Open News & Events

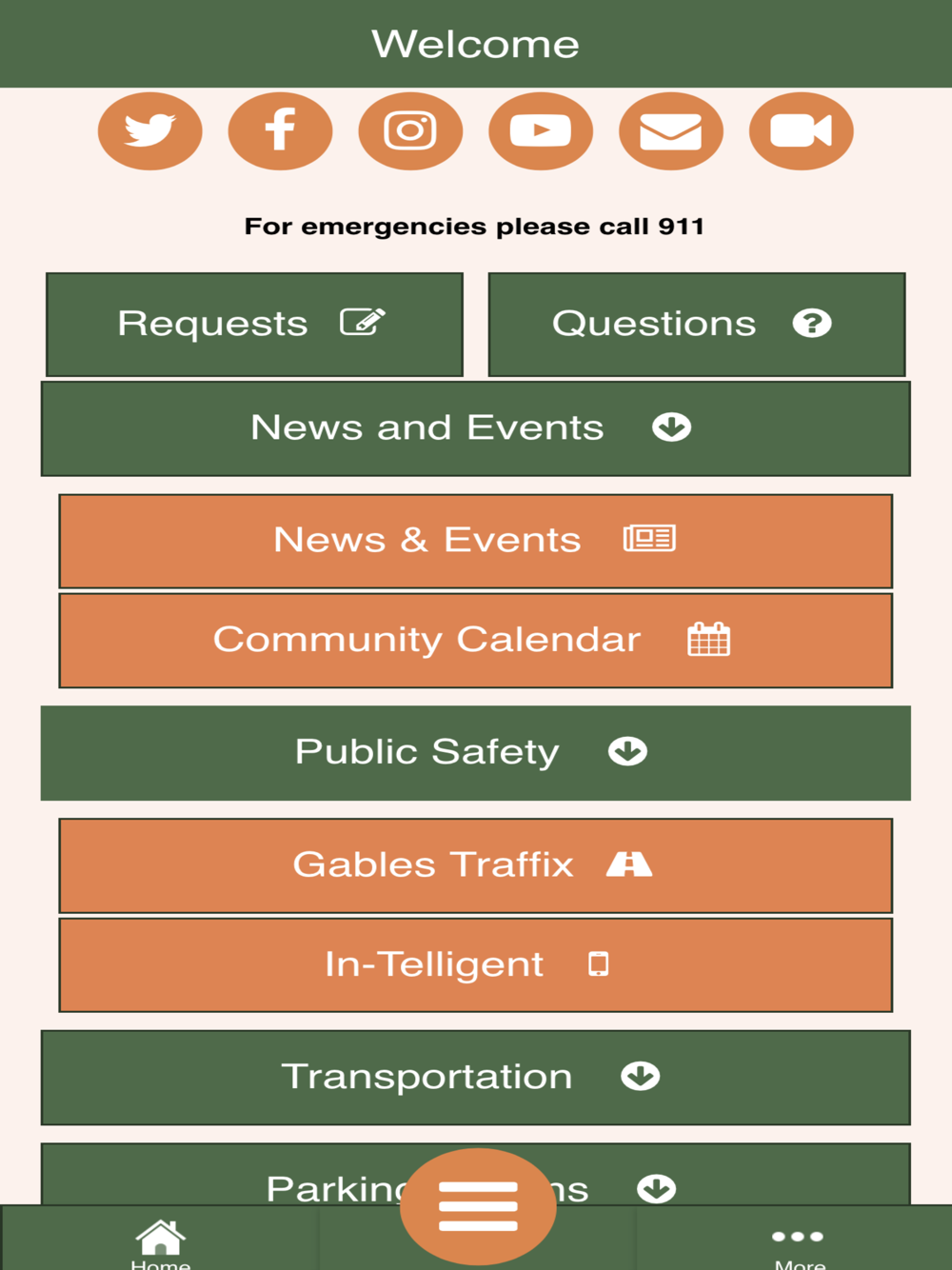point(475,541)
